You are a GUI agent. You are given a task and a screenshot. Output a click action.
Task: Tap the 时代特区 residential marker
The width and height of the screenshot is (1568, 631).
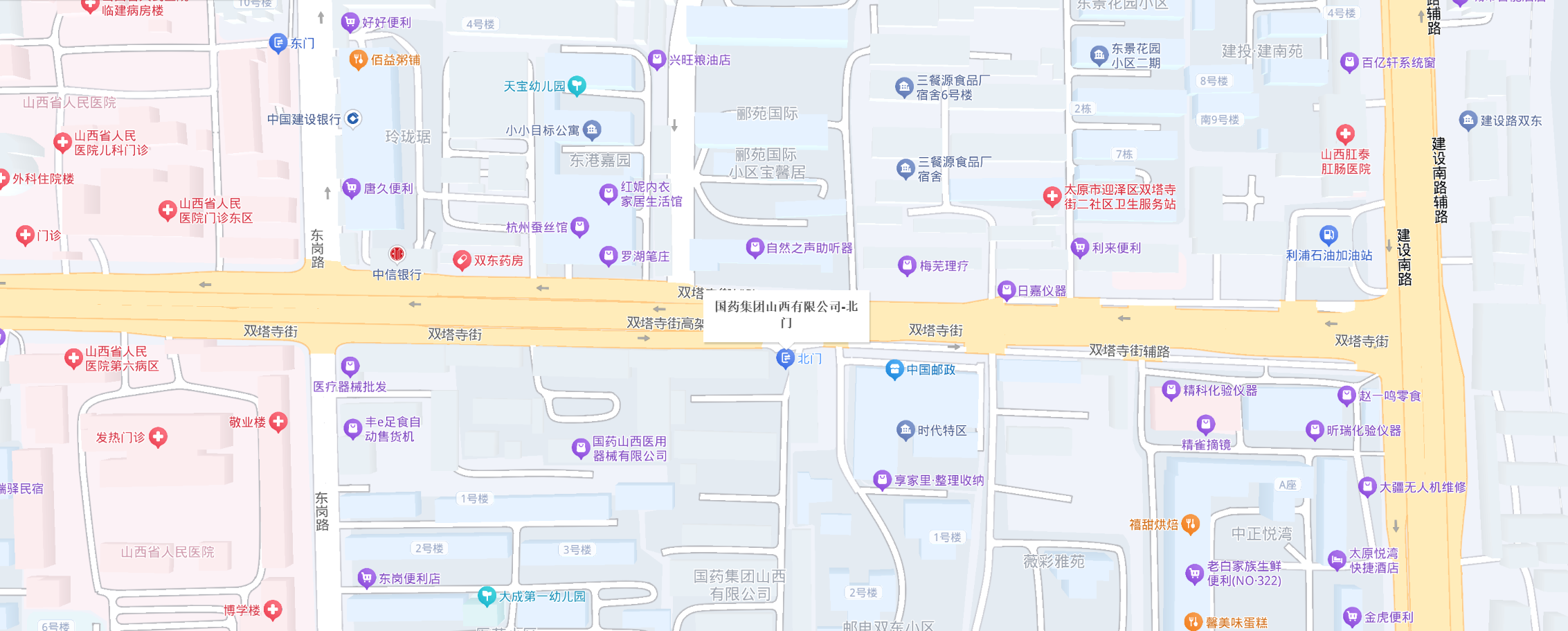point(905,430)
